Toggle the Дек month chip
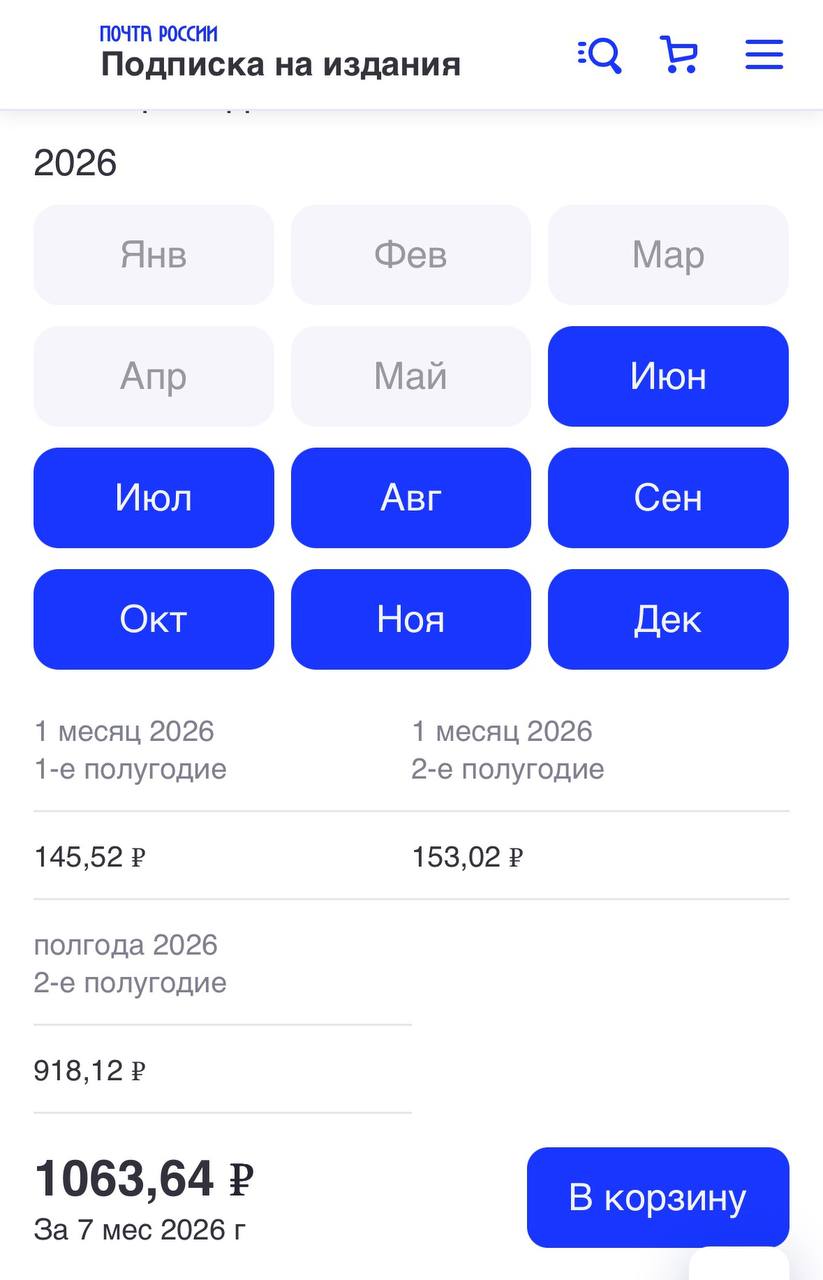Image resolution: width=823 pixels, height=1280 pixels. 668,619
